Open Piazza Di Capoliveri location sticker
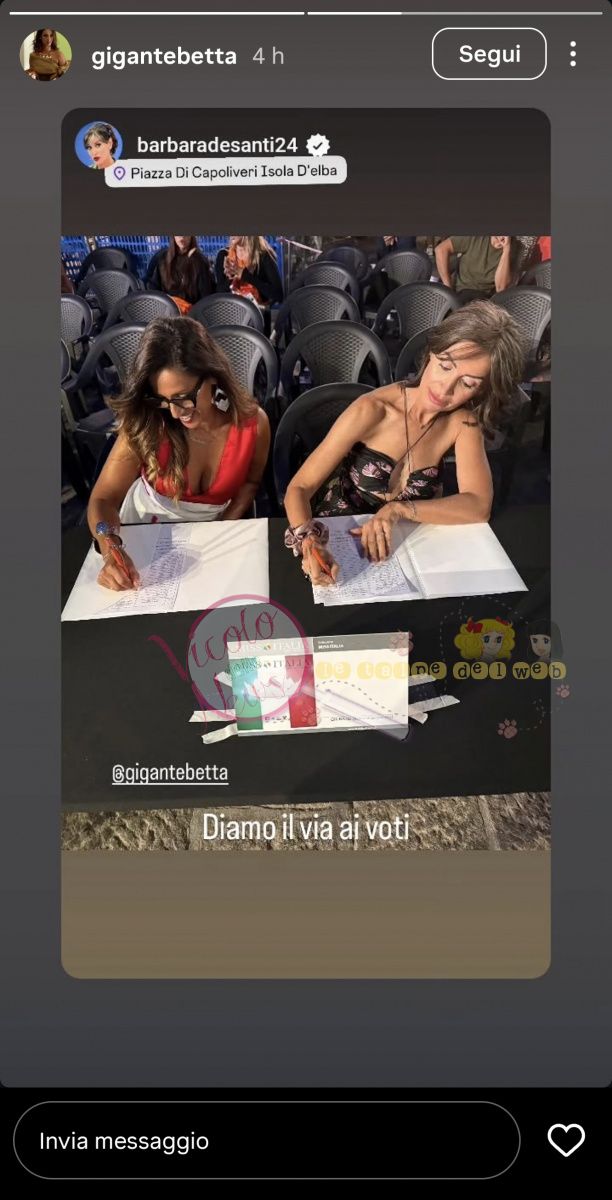 click(x=226, y=172)
